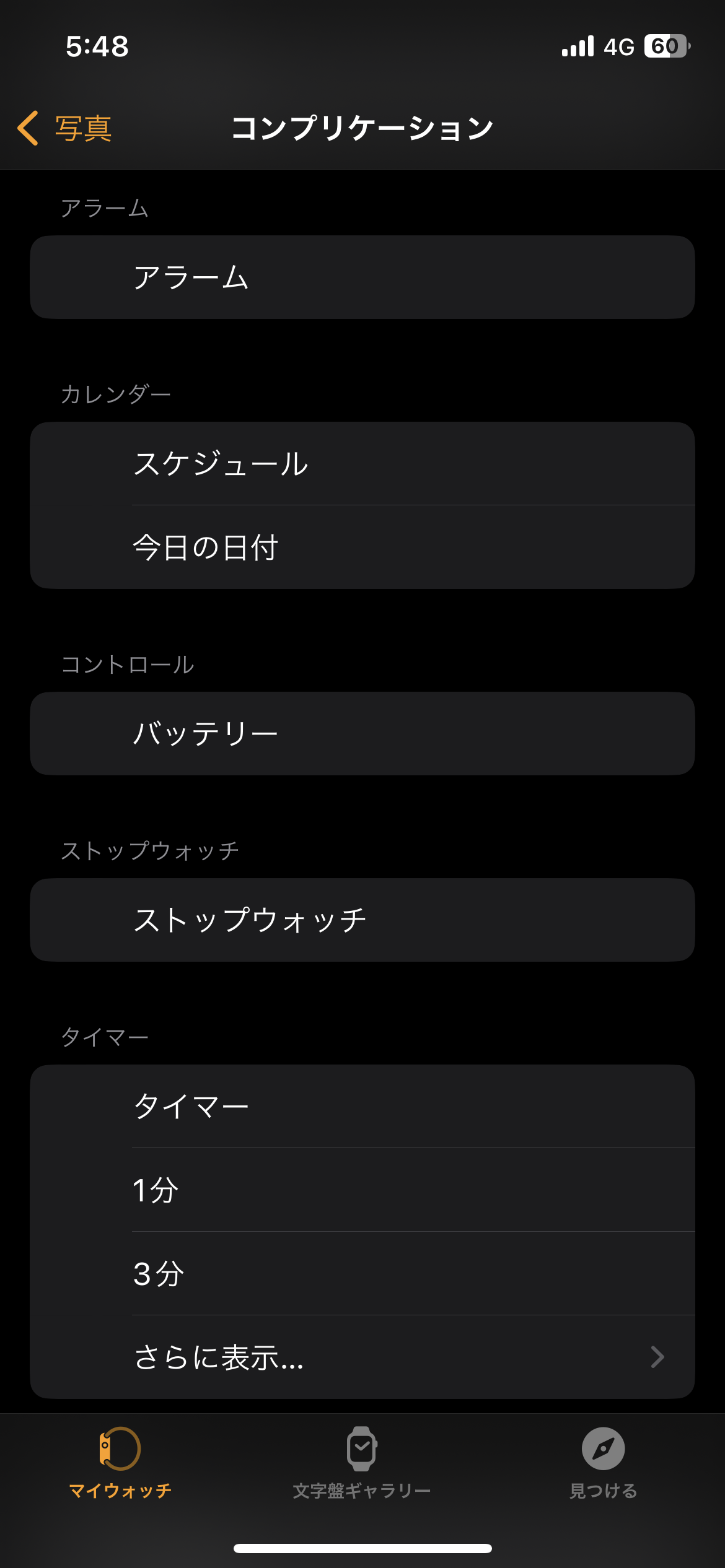Select the アラーム complication
The height and width of the screenshot is (1568, 725).
[x=362, y=277]
